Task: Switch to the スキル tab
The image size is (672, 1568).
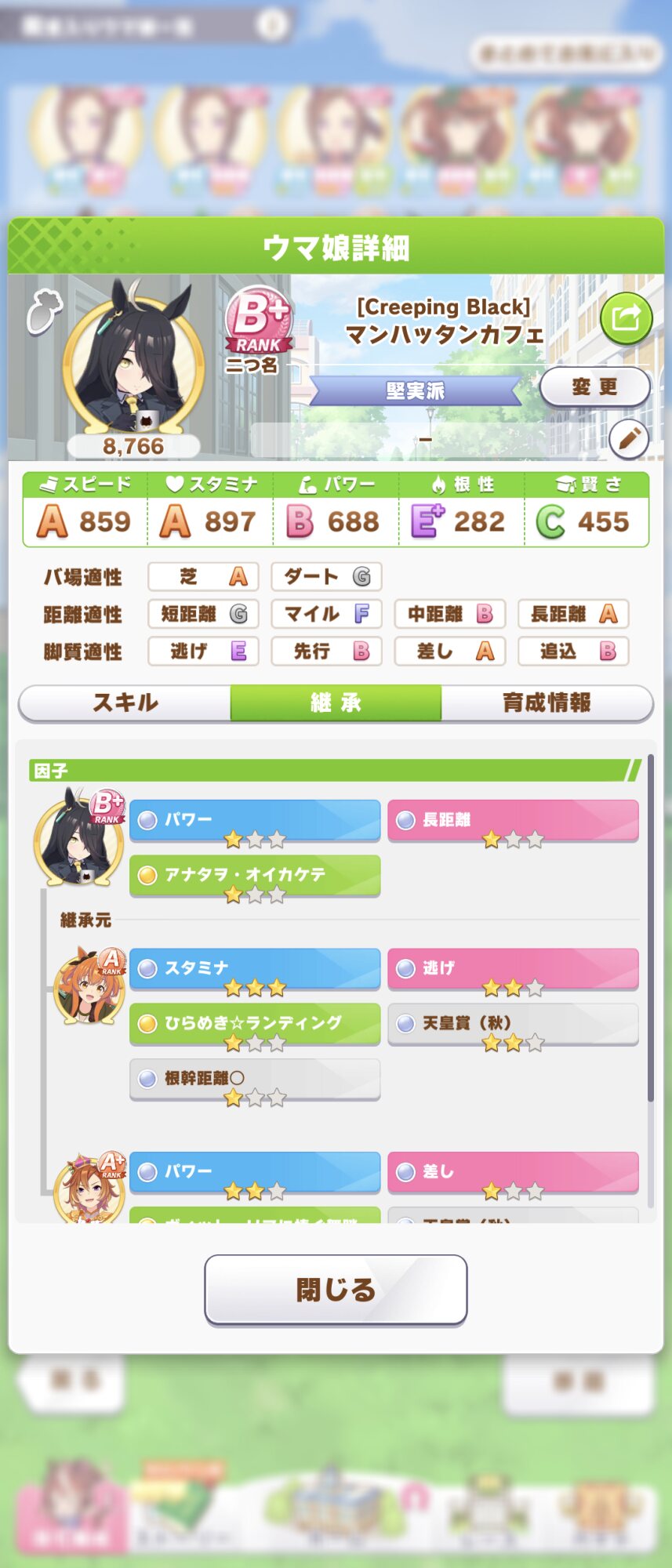Action: click(125, 702)
